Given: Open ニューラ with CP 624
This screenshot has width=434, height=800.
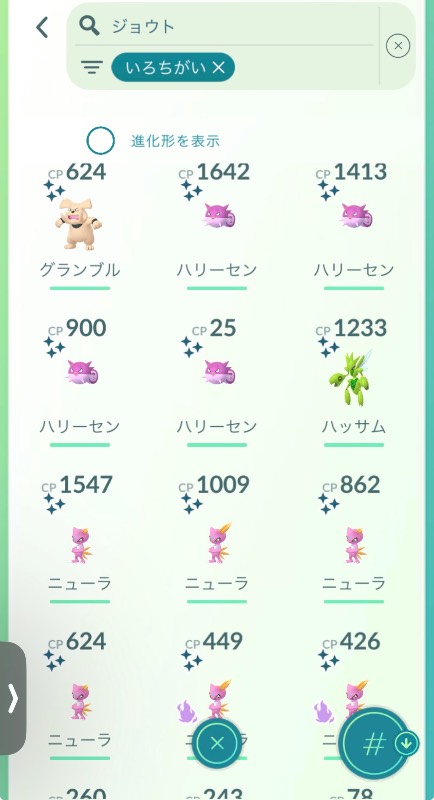Looking at the screenshot, I should point(80,696).
